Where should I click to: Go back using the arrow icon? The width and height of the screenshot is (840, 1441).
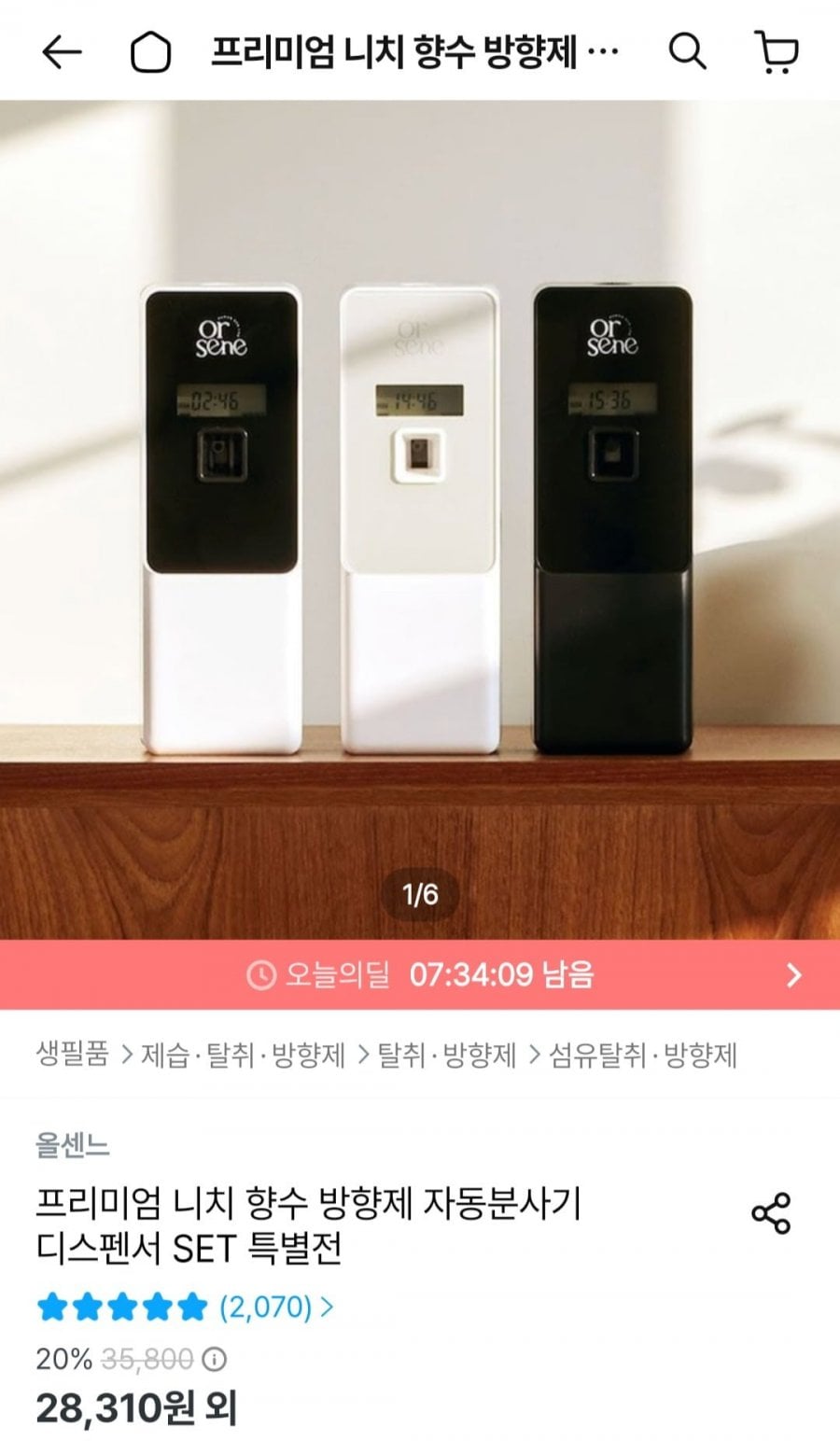[x=62, y=53]
